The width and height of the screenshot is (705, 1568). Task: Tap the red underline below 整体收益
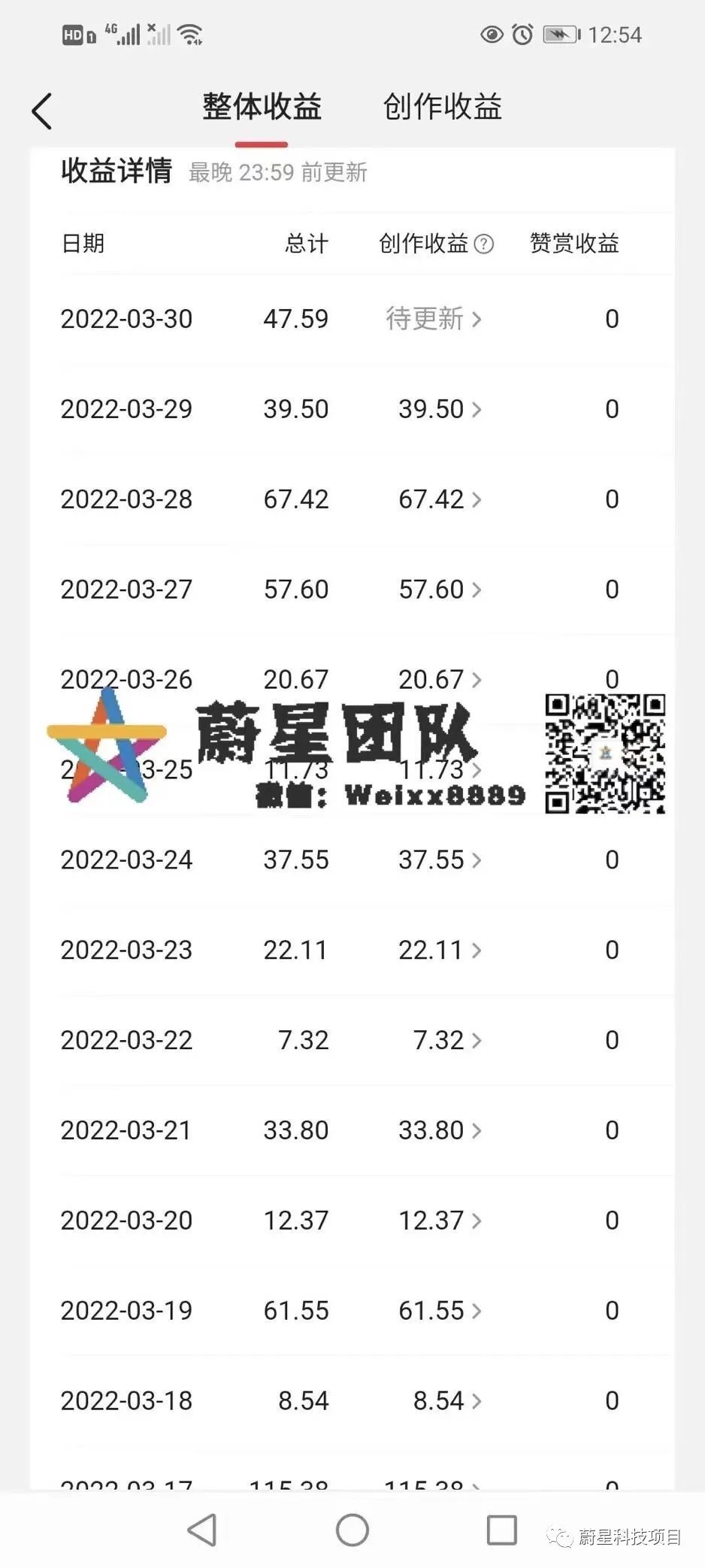(261, 139)
